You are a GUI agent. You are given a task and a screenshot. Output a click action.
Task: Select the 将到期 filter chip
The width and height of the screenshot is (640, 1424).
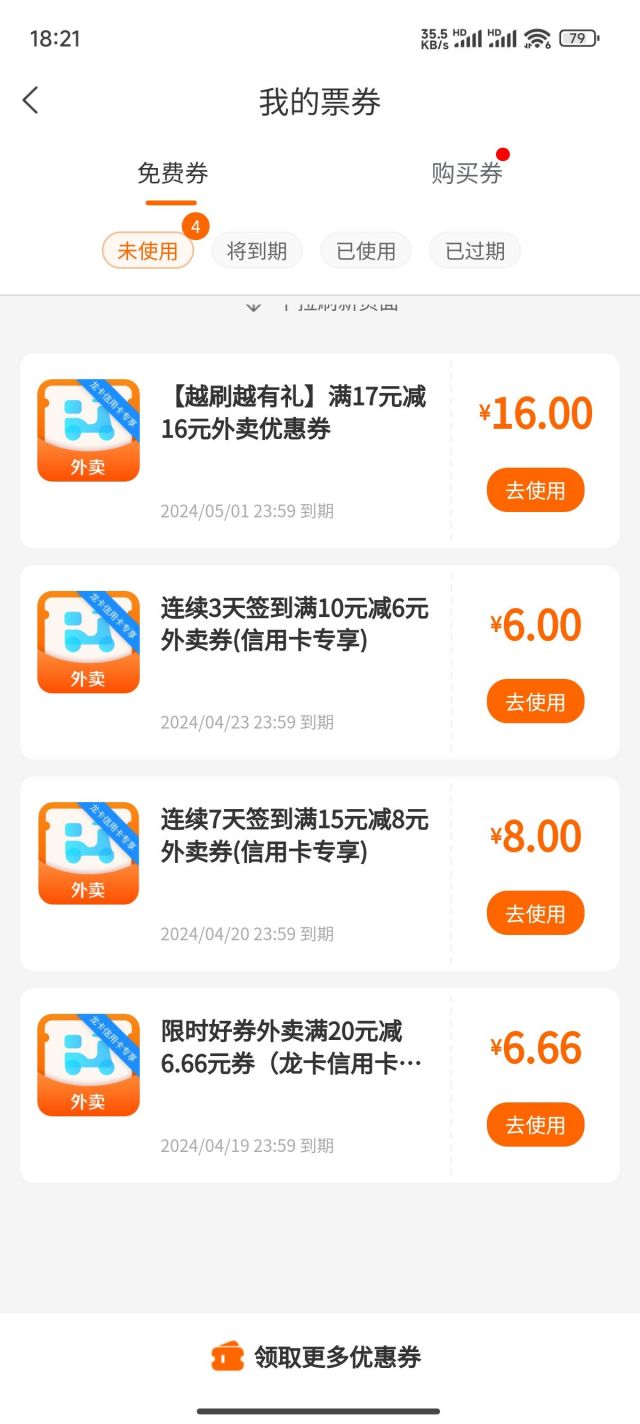tap(257, 251)
